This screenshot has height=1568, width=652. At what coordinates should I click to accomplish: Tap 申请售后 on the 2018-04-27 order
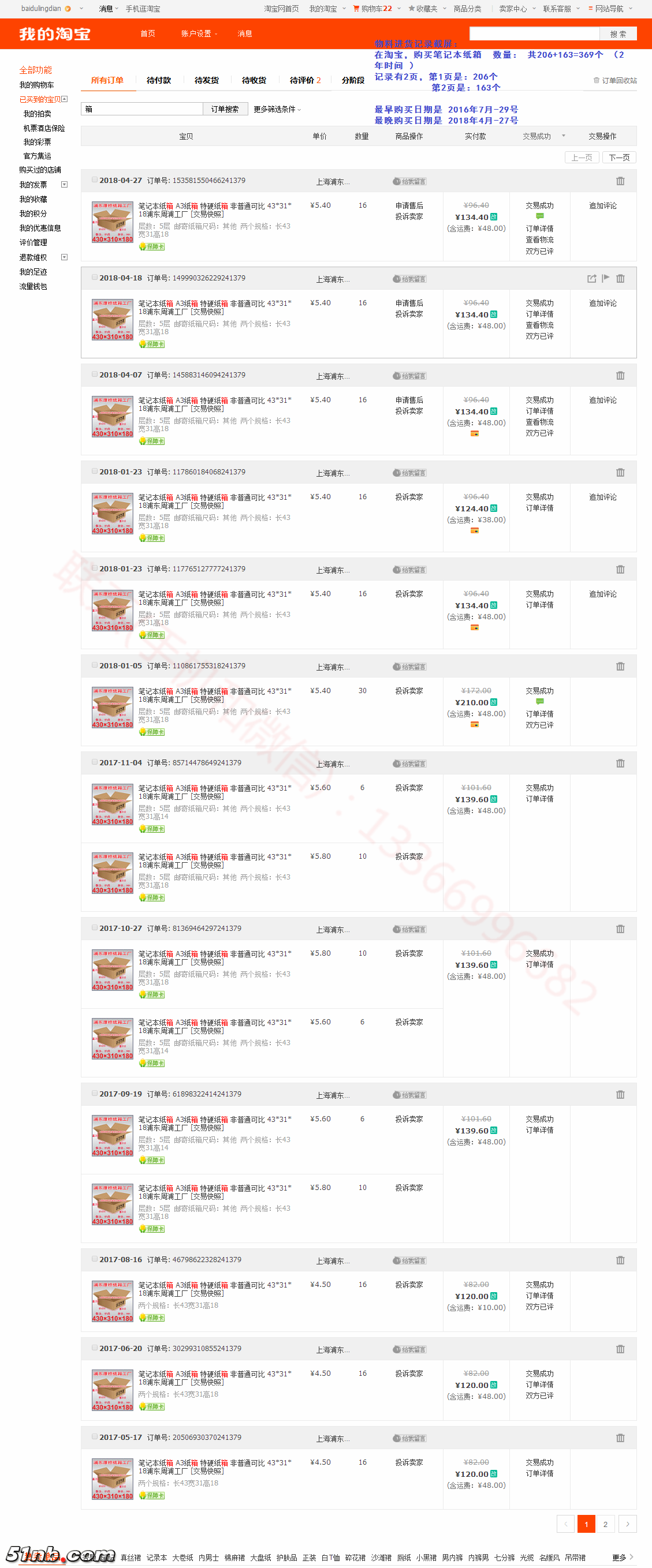point(409,206)
